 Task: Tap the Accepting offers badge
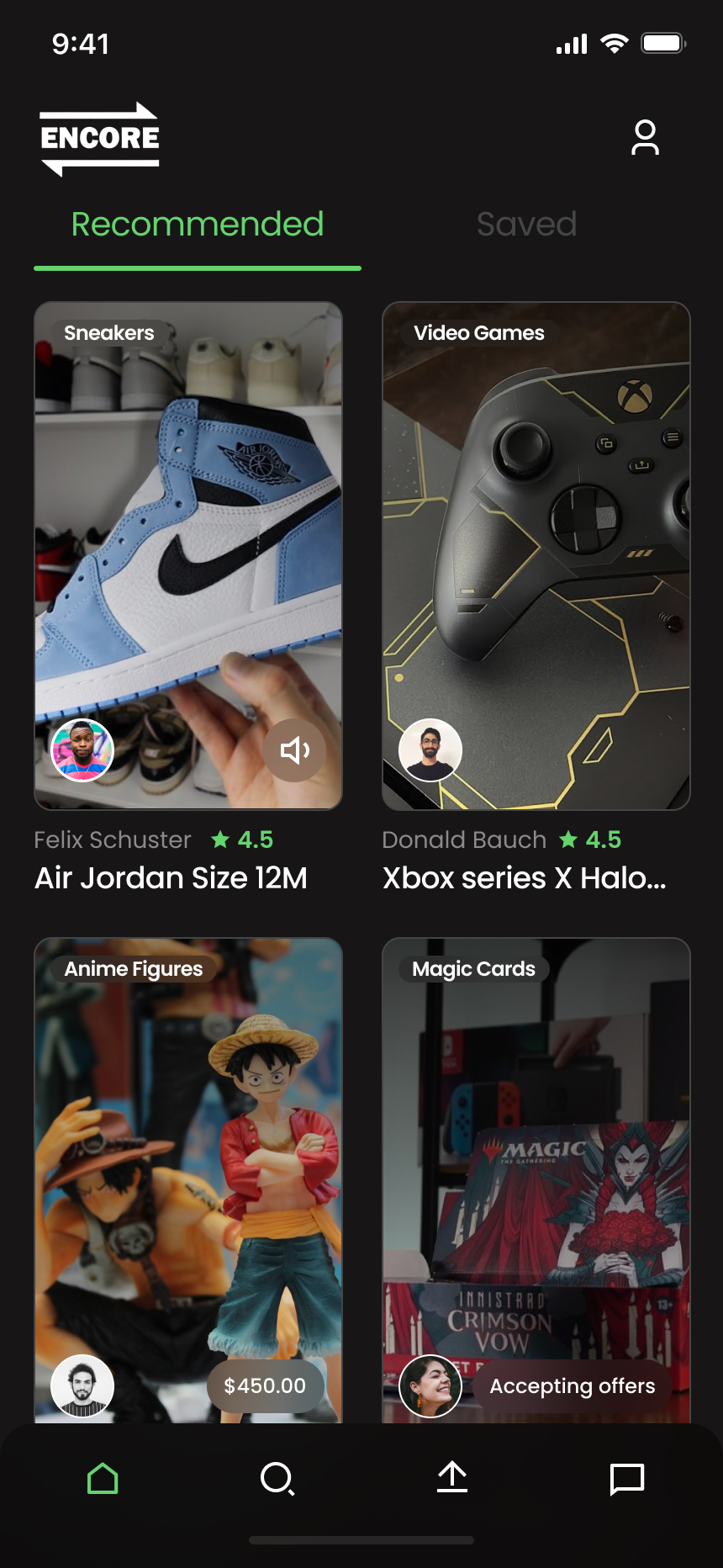(x=573, y=1385)
